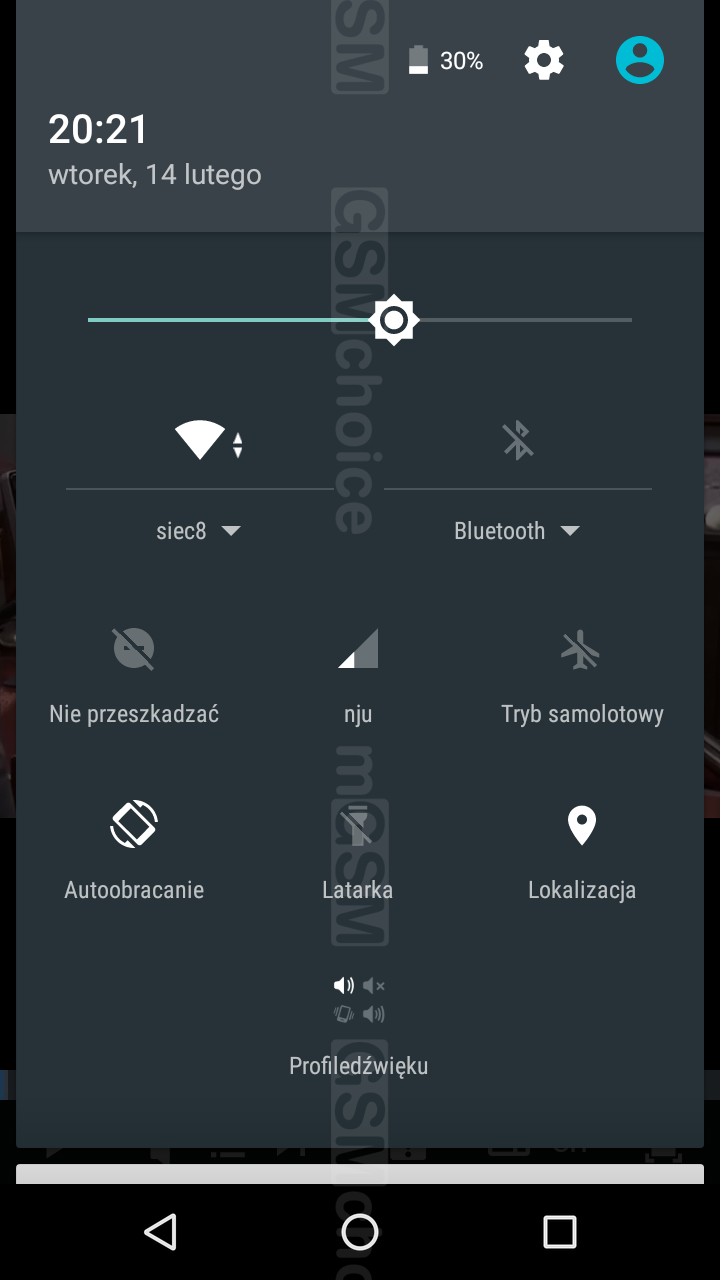Screen dimensions: 720x1280
Task: Toggle Wi-Fi with the Wi-Fi icon
Action: tap(201, 440)
